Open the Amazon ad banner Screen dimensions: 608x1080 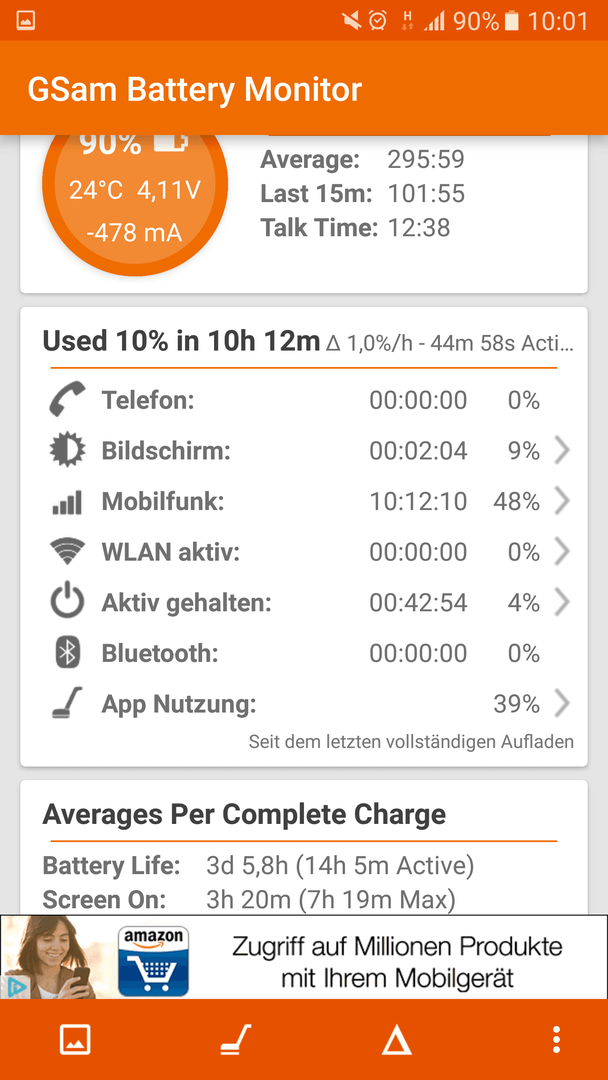tap(304, 957)
